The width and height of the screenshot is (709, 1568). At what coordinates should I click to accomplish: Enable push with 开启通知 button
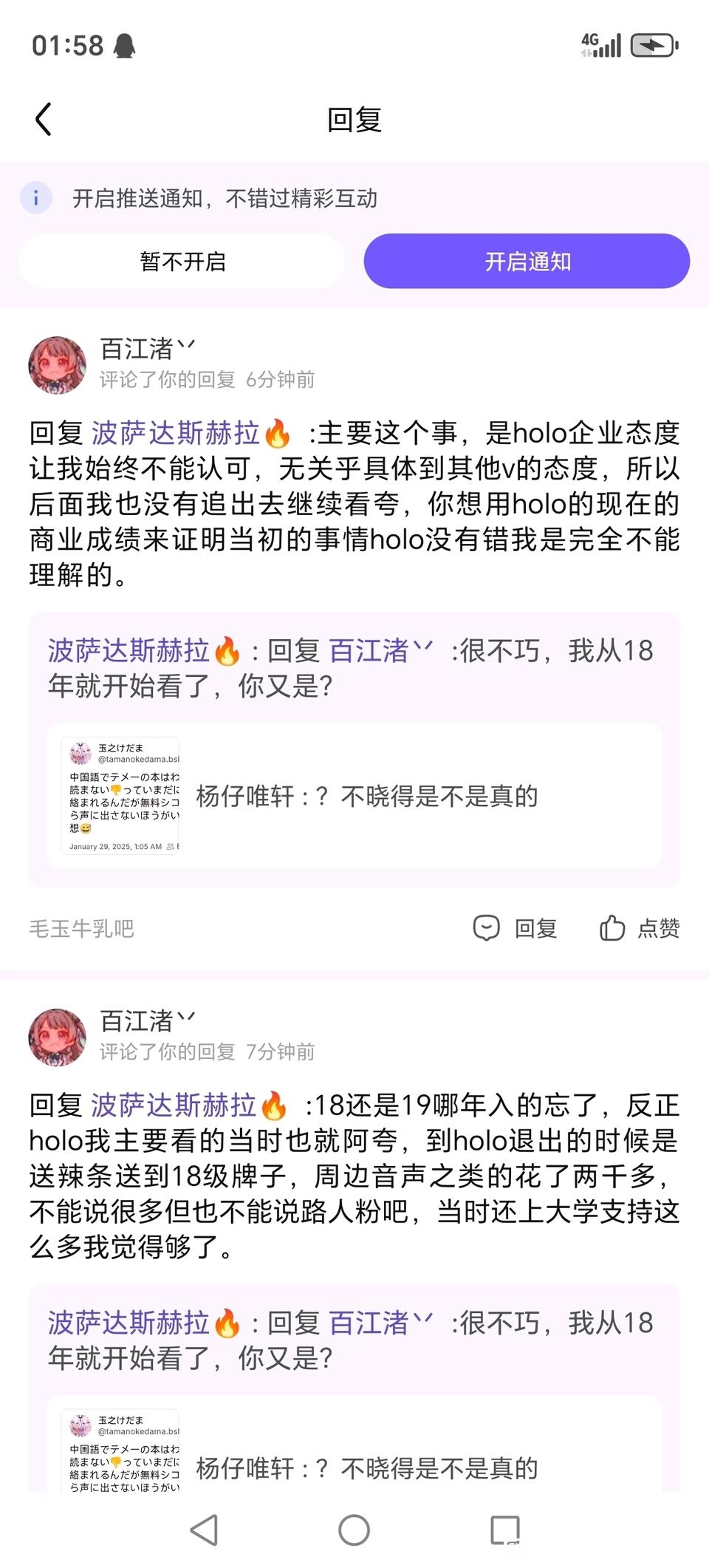coord(527,262)
